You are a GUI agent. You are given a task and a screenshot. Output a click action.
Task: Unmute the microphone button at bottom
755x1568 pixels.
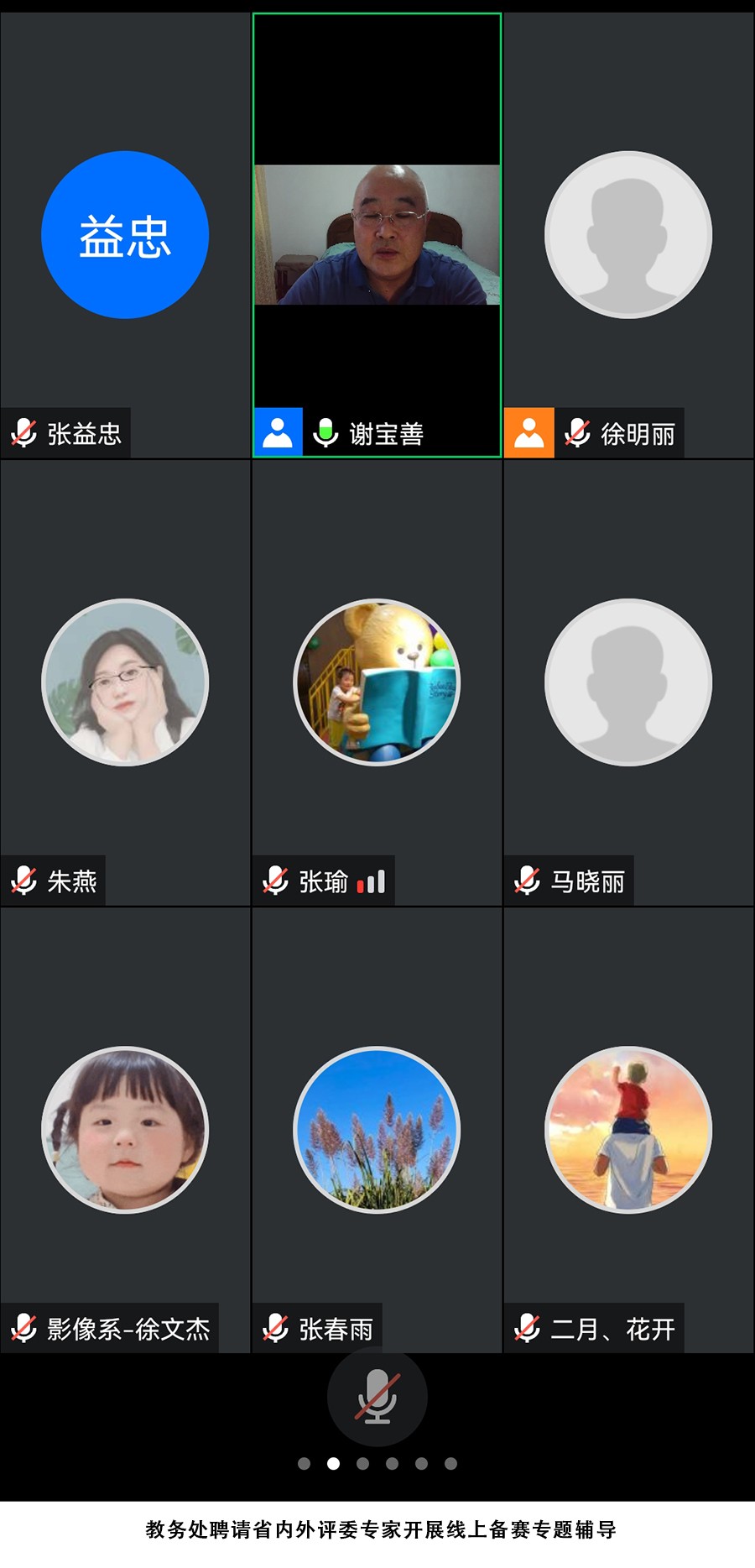(x=377, y=1397)
